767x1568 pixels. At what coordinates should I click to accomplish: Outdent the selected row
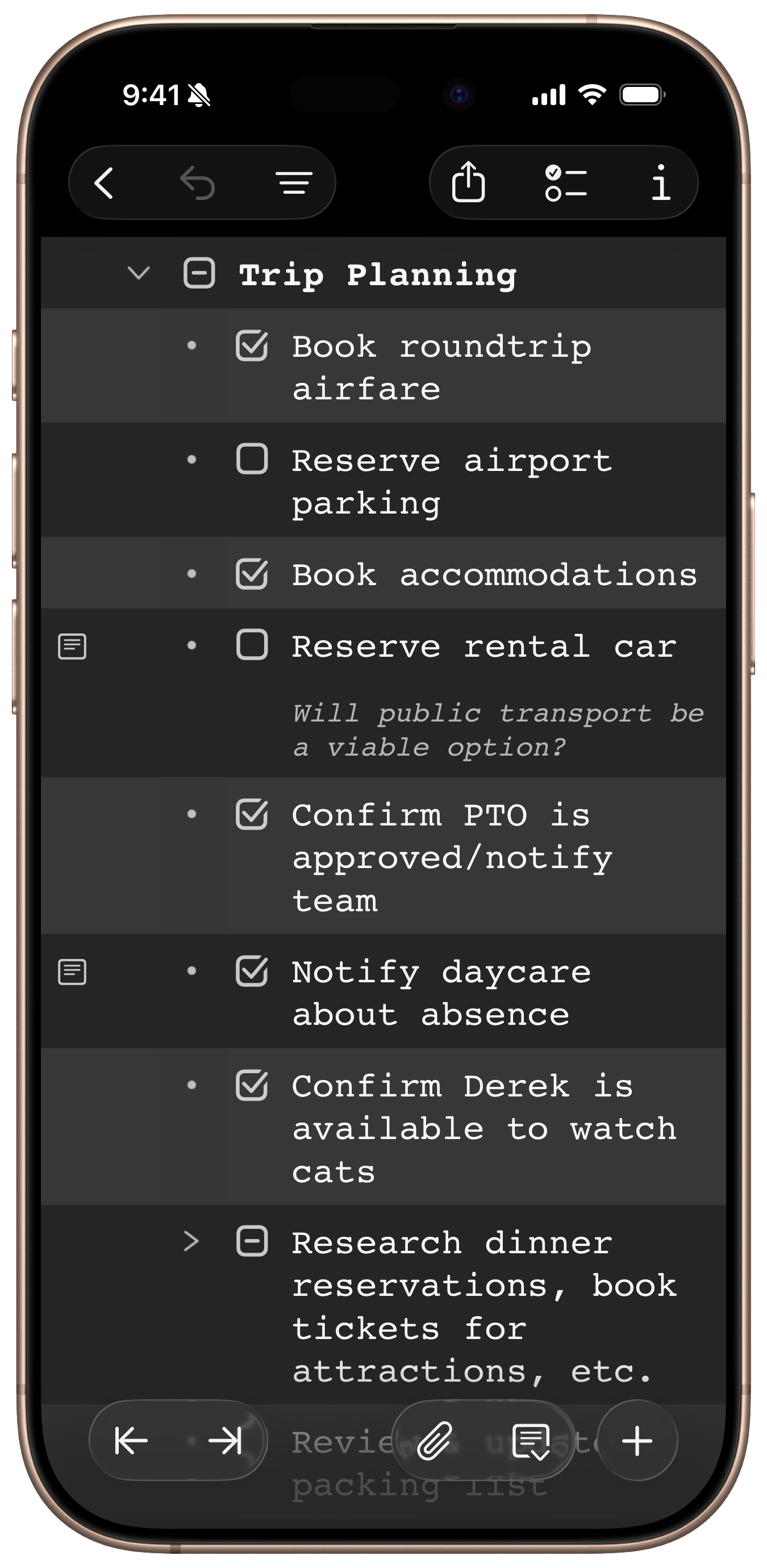coord(131,1441)
